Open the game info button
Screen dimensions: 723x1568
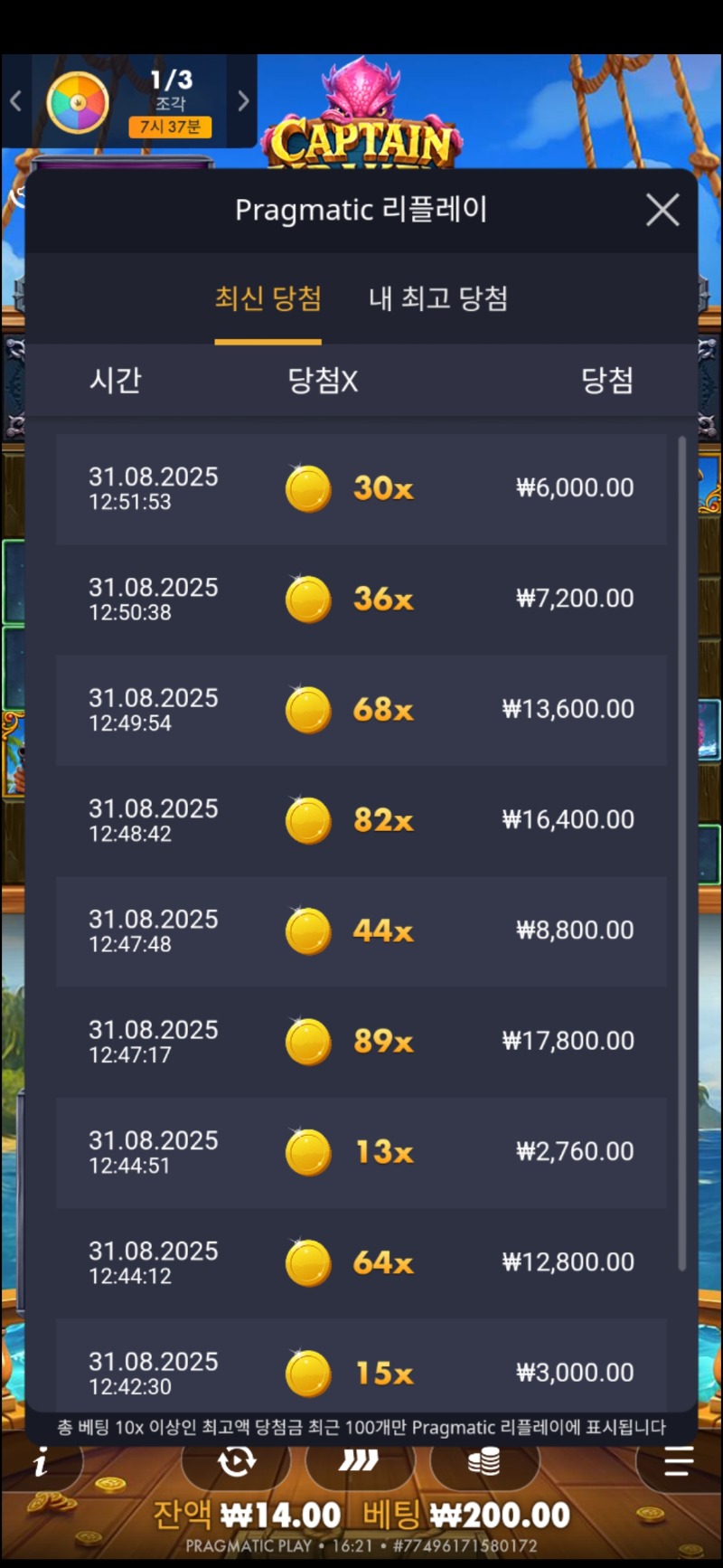pyautogui.click(x=40, y=1462)
